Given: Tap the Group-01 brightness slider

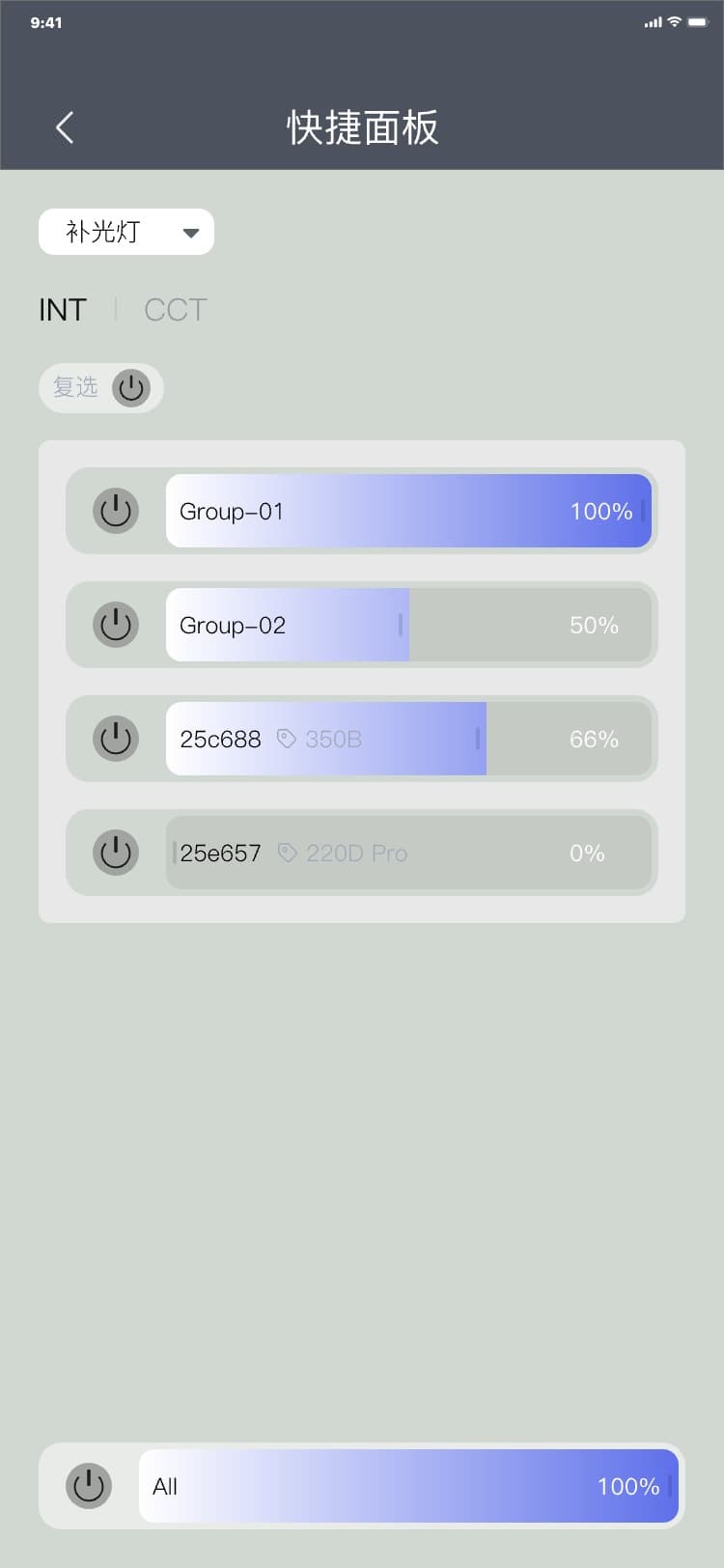Looking at the screenshot, I should coord(408,511).
